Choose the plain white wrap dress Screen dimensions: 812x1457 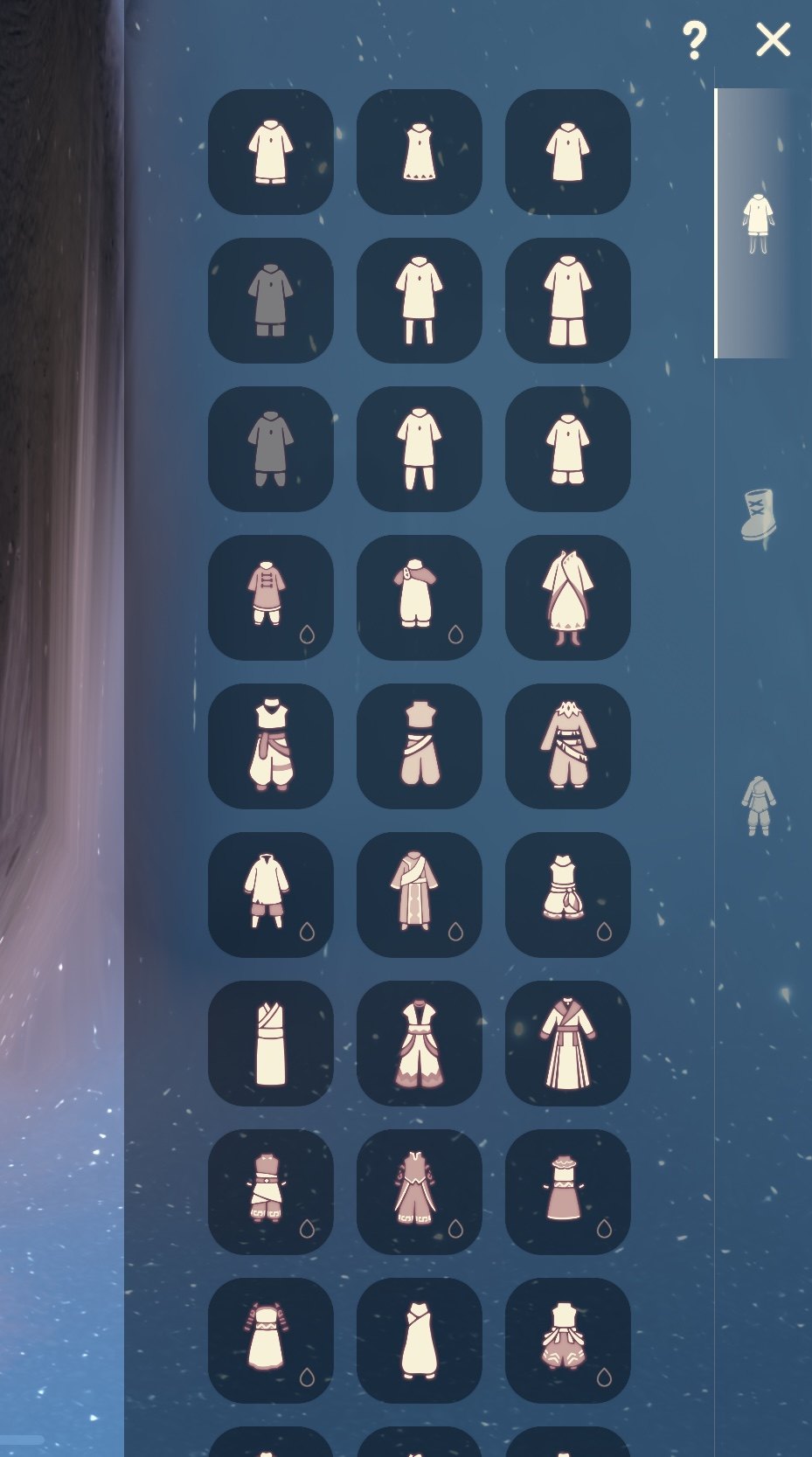click(271, 1044)
